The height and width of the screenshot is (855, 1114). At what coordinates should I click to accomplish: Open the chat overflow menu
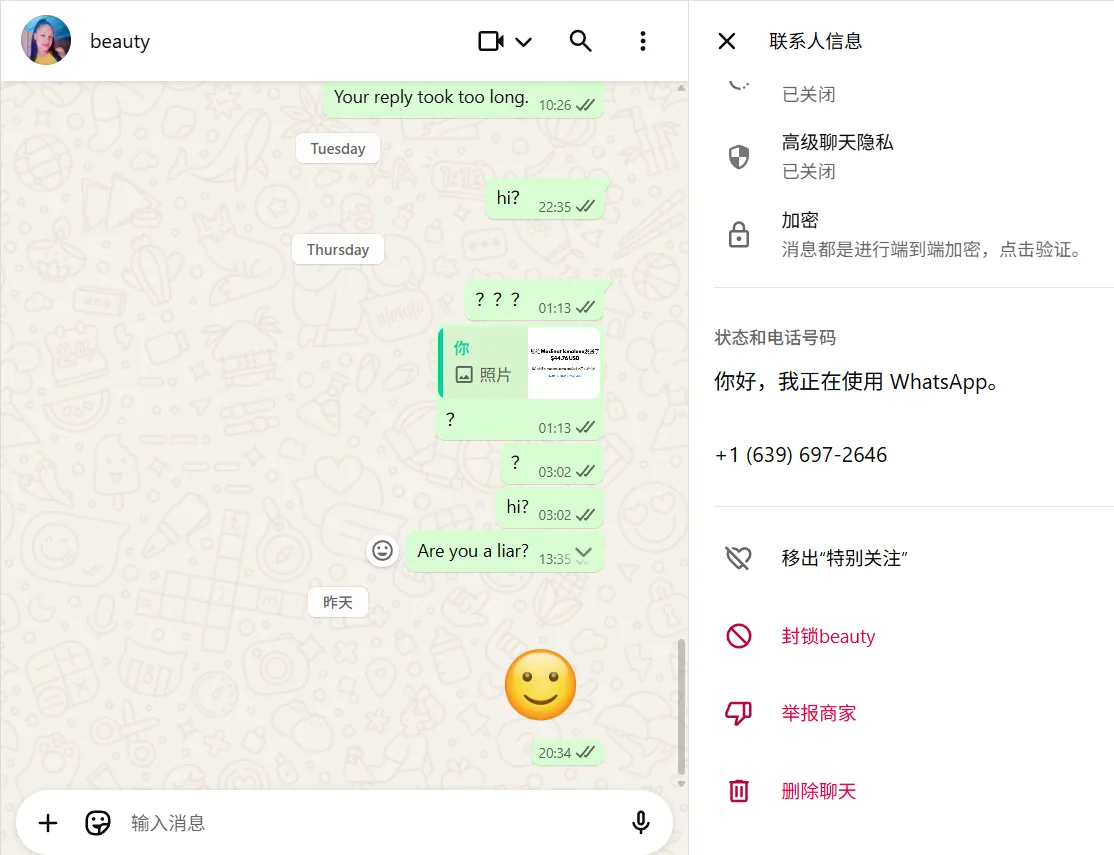click(642, 41)
